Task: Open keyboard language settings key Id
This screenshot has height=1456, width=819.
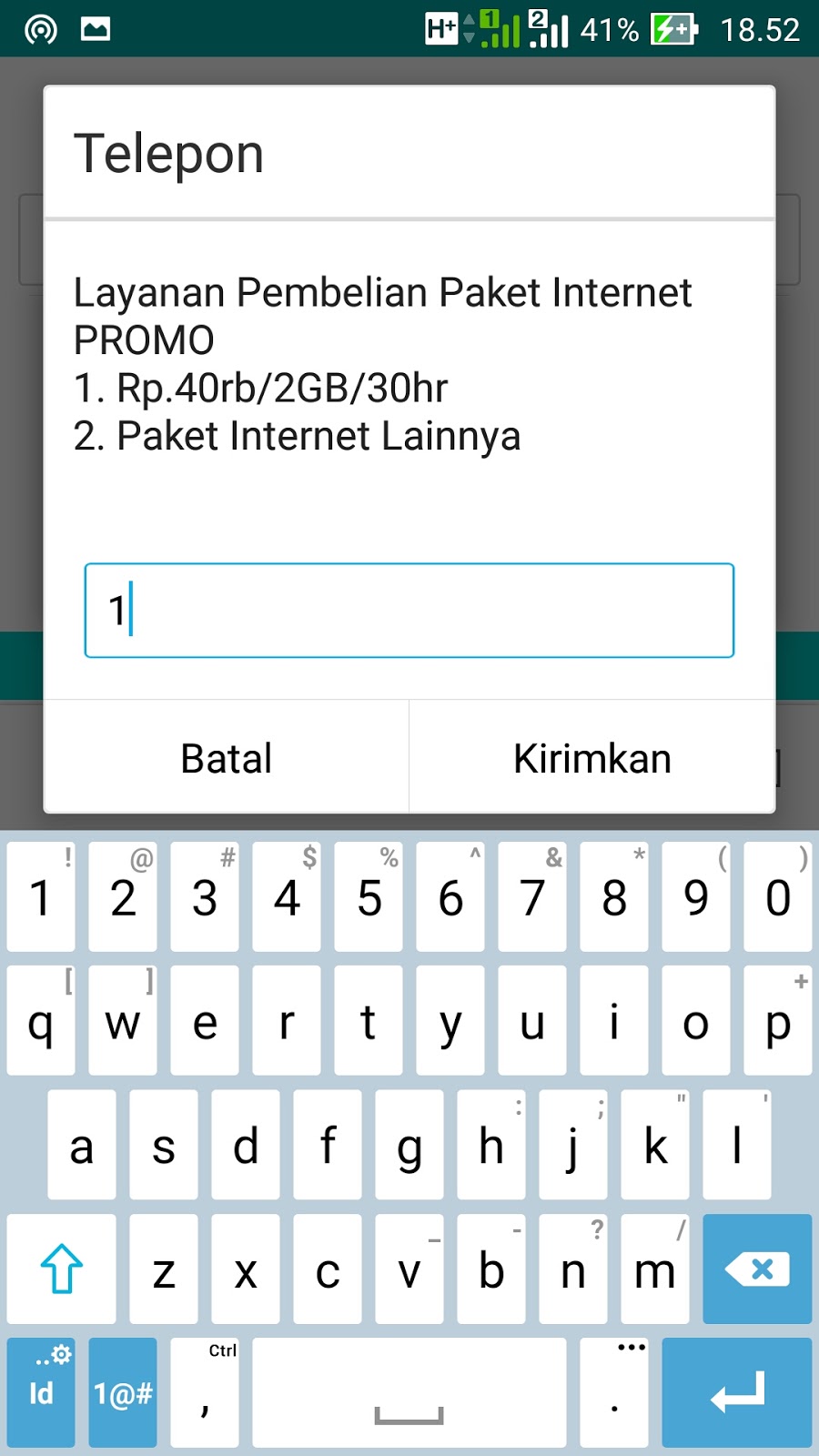Action: [41, 1392]
